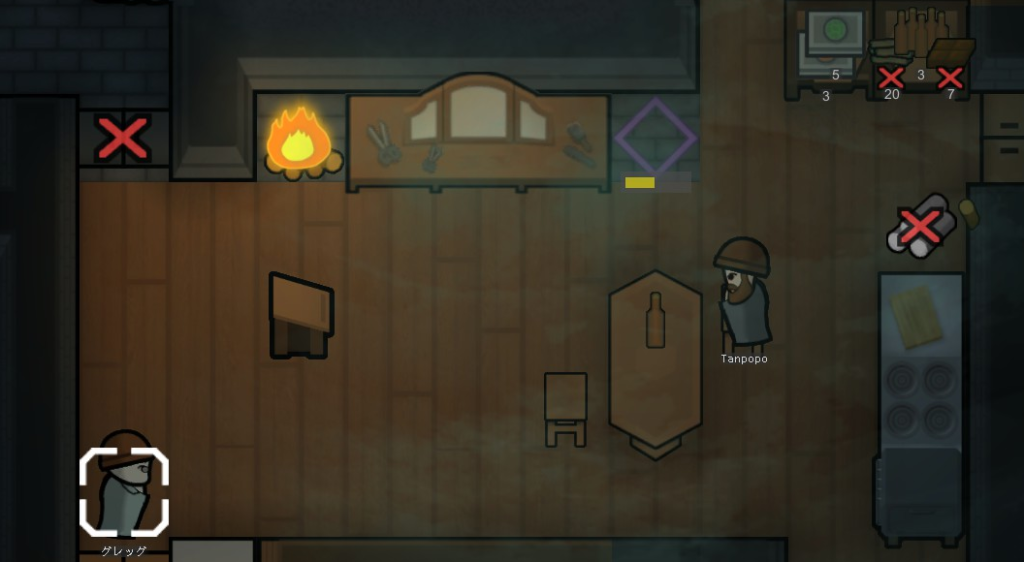The width and height of the screenshot is (1024, 562).
Task: Select the highlighted colonist グレッグ
Action: coord(124,490)
